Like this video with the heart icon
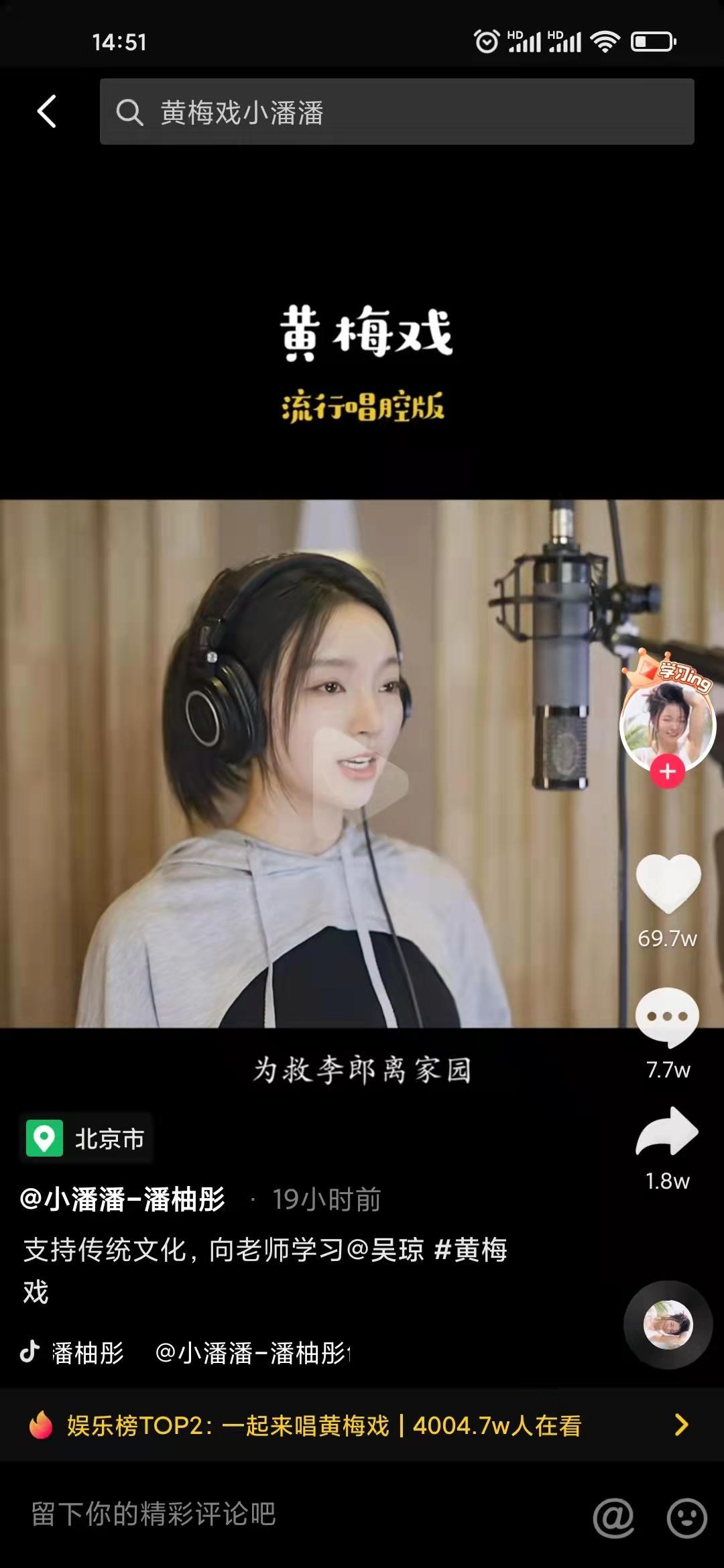724x1568 pixels. pos(668,884)
